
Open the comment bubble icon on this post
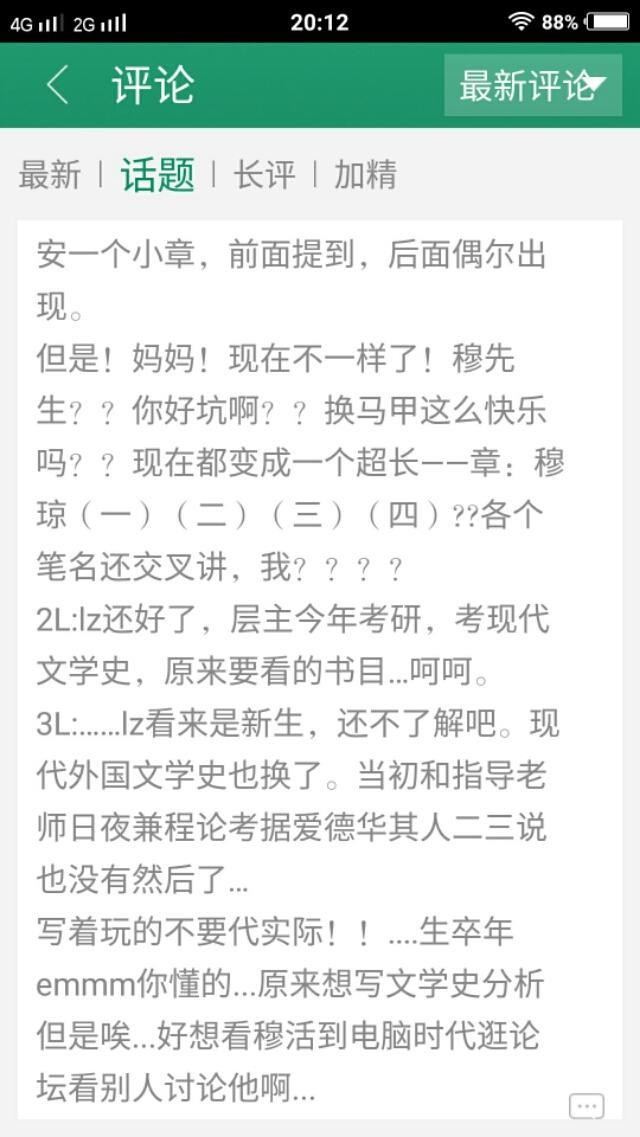[586, 1106]
